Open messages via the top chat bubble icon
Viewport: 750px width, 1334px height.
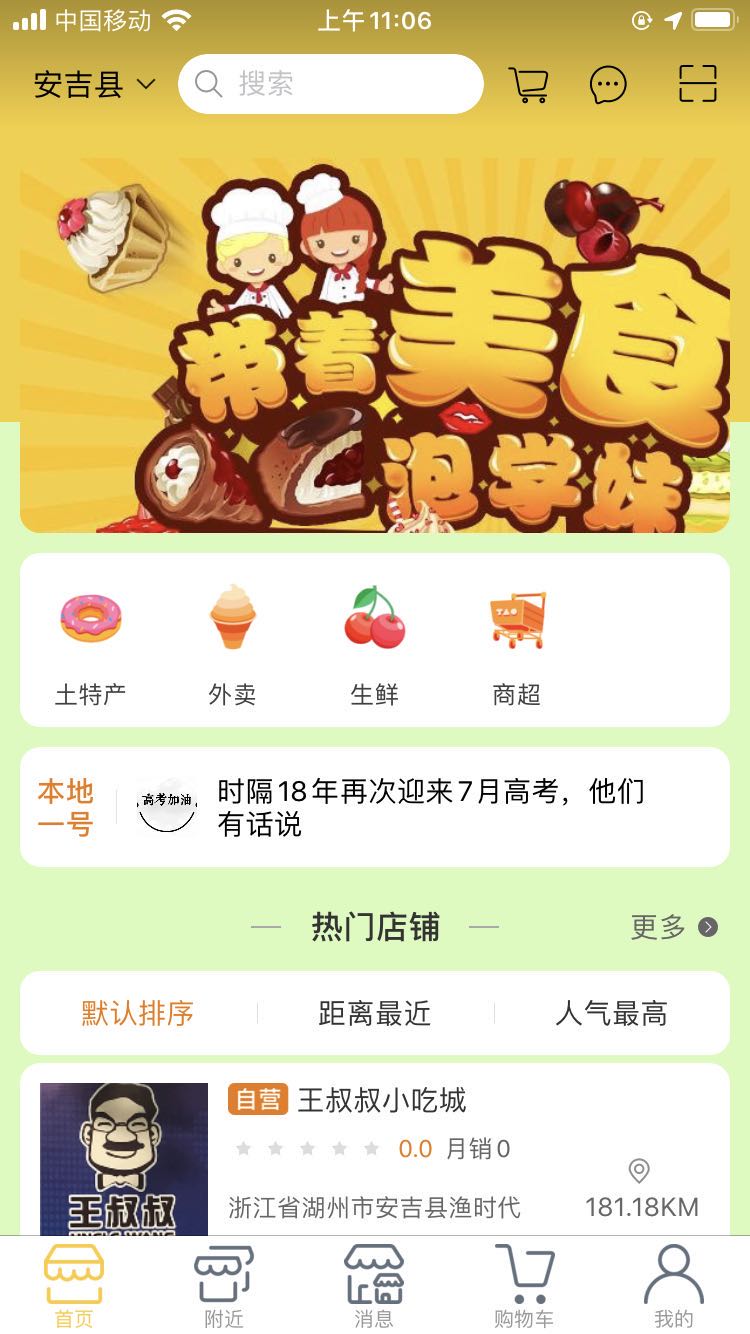pos(607,84)
